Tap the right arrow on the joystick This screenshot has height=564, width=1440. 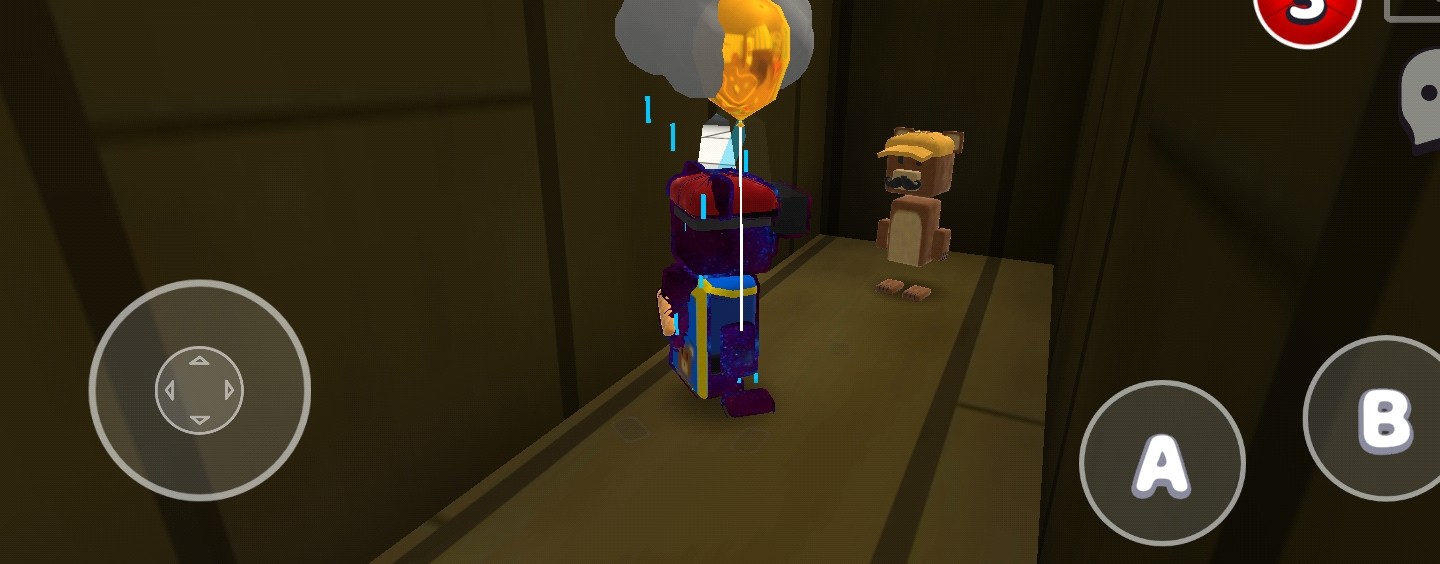230,390
